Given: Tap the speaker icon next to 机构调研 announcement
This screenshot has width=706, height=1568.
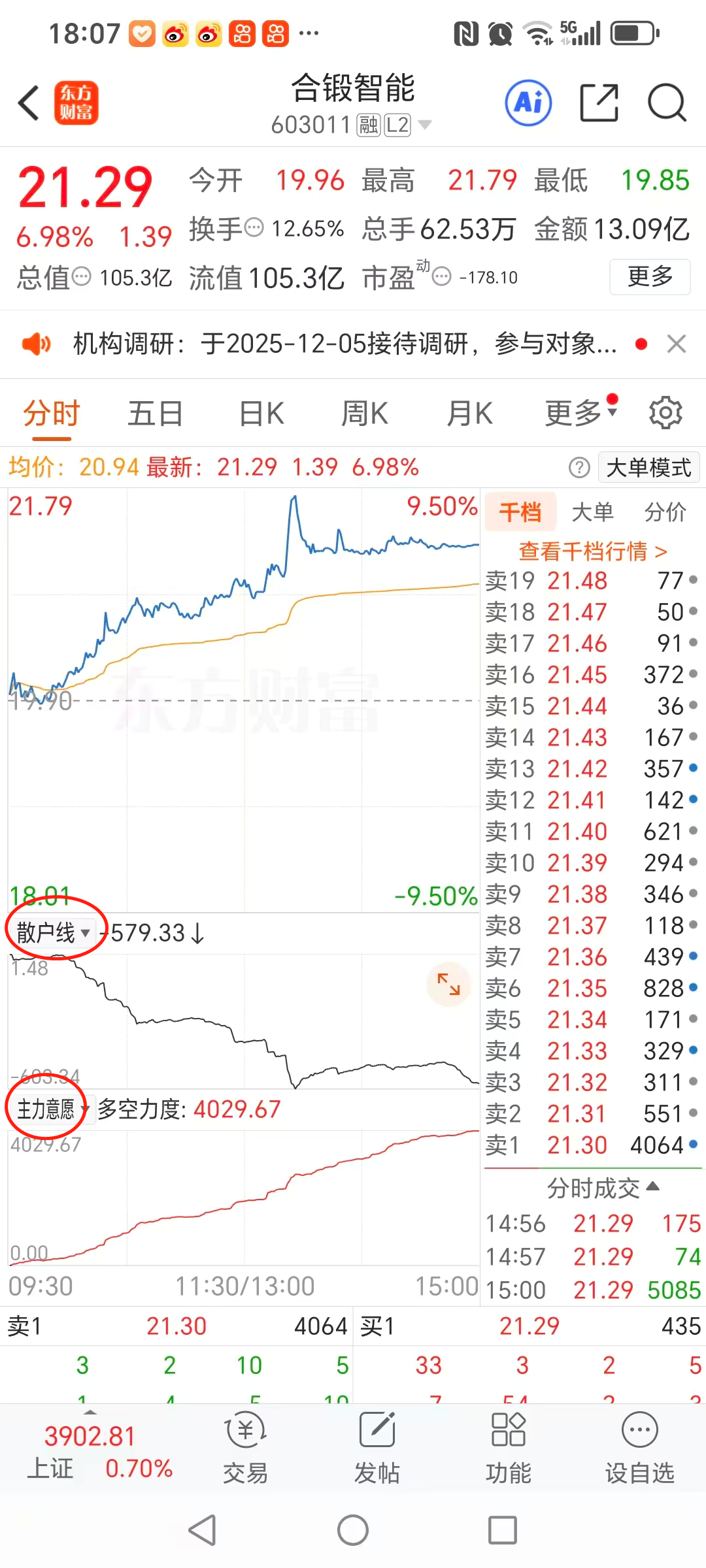Looking at the screenshot, I should point(36,343).
